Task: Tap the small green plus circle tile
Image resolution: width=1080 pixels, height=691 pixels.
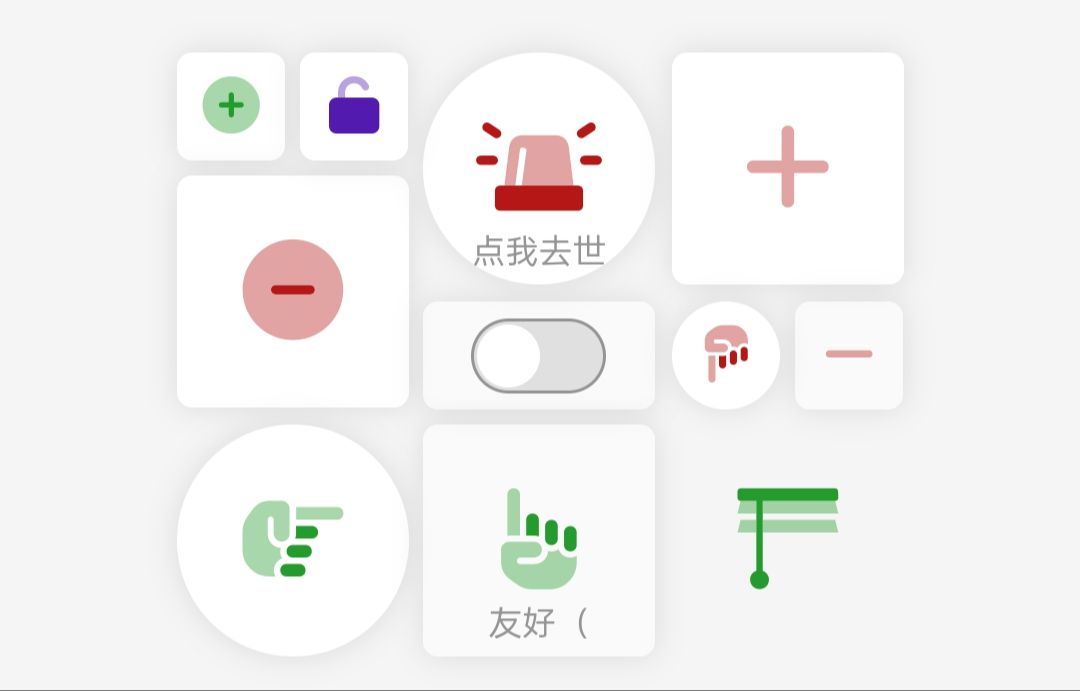Action: (231, 105)
